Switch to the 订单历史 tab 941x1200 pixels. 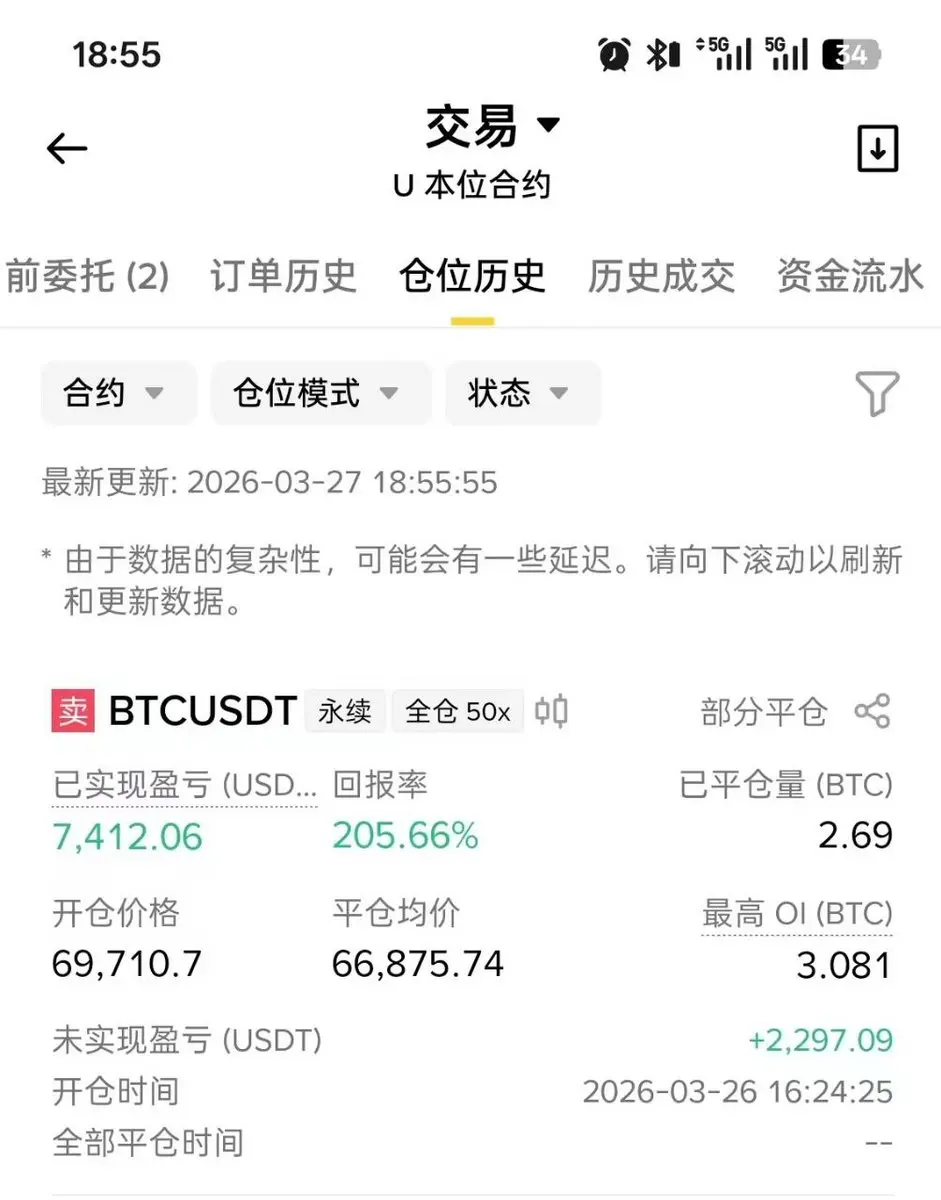[x=283, y=276]
